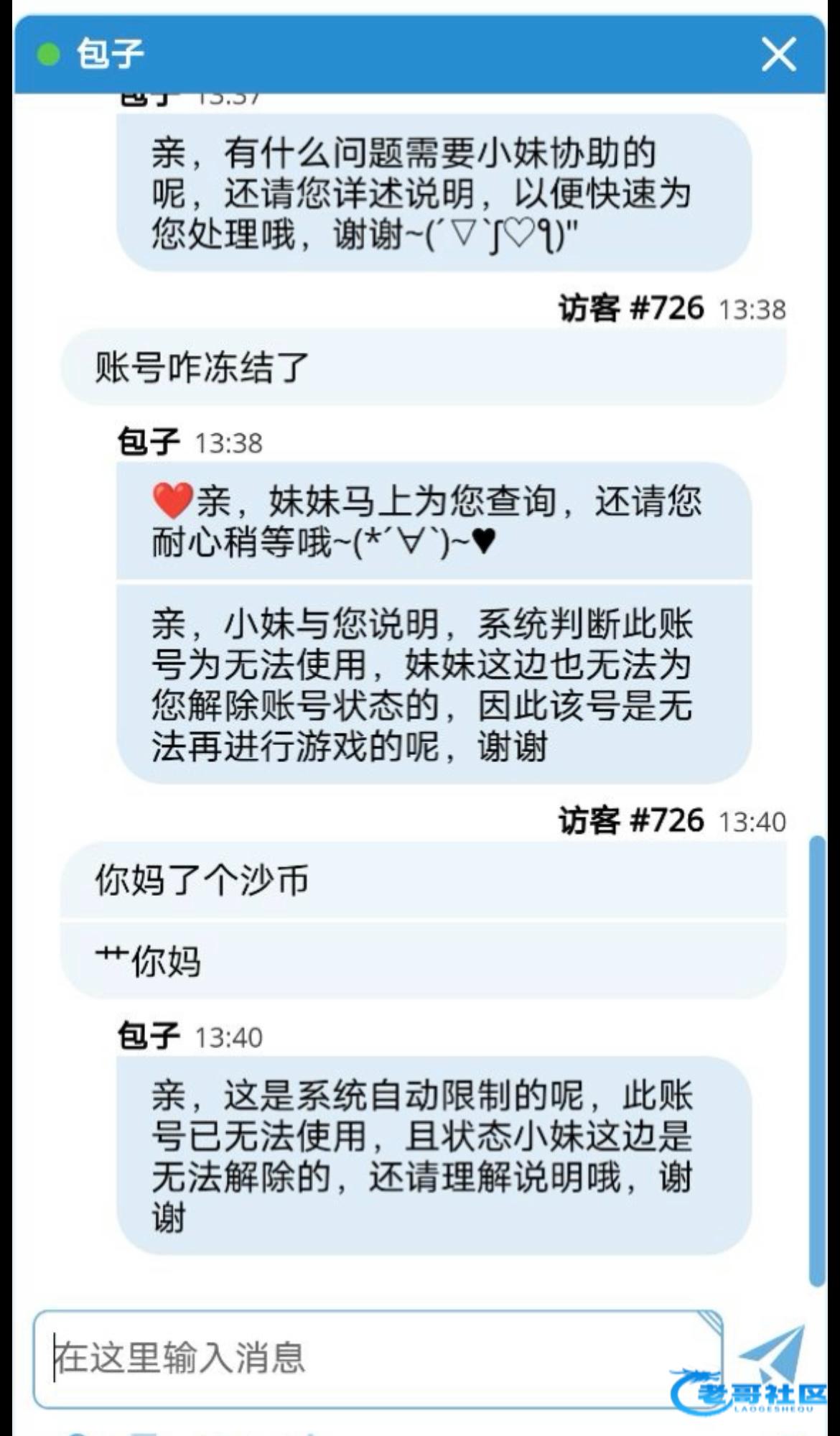Focus the message input field
Screen dimensions: 840x1436
point(378,1358)
